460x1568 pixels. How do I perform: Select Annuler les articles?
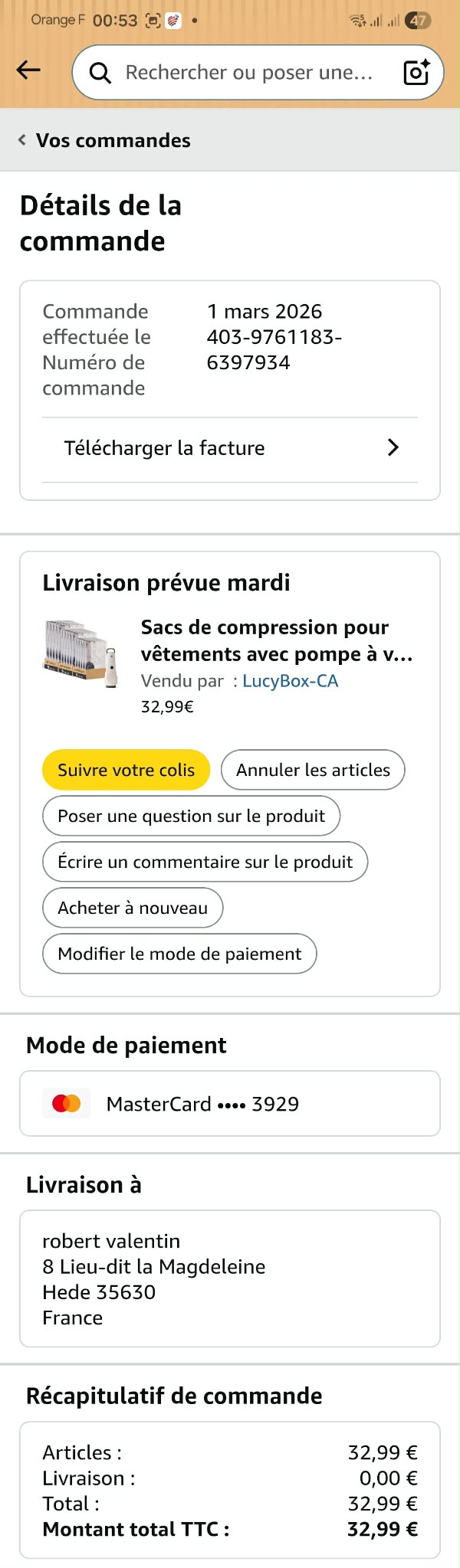point(313,770)
